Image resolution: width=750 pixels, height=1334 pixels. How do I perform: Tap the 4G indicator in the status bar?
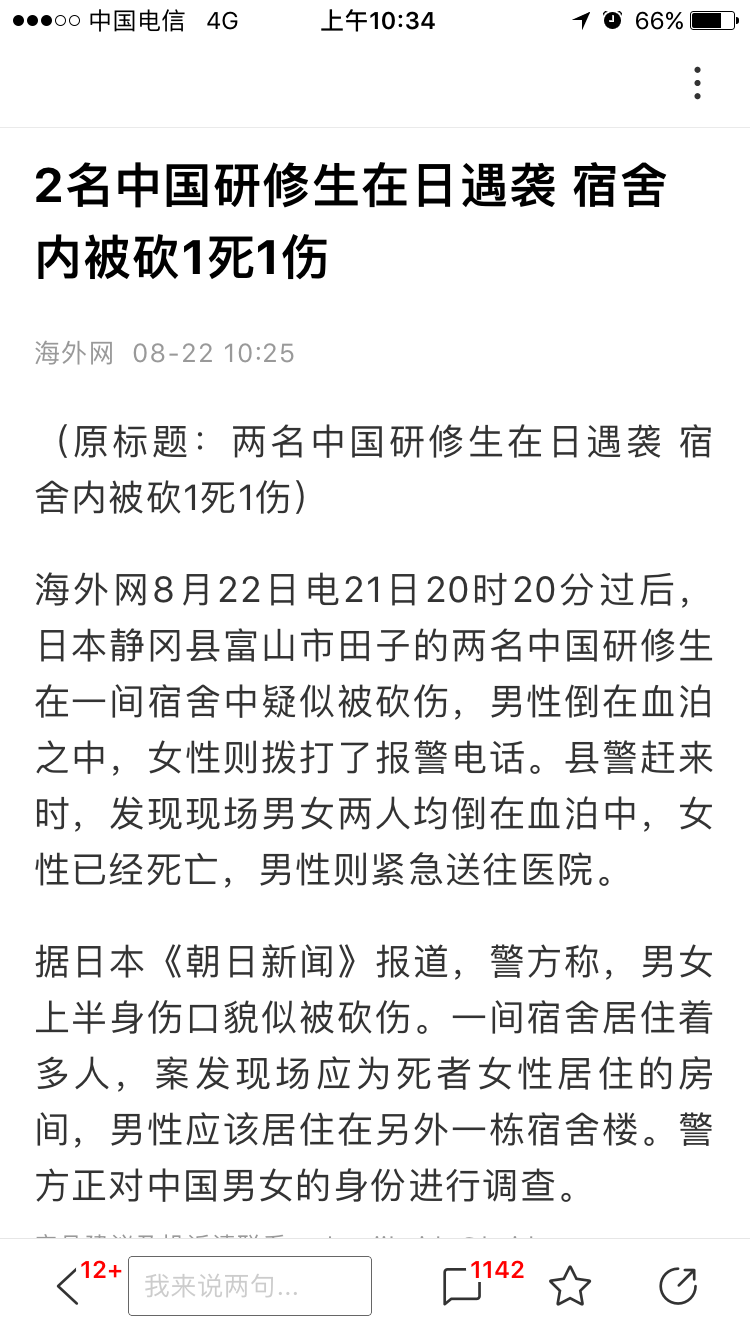coord(224,19)
